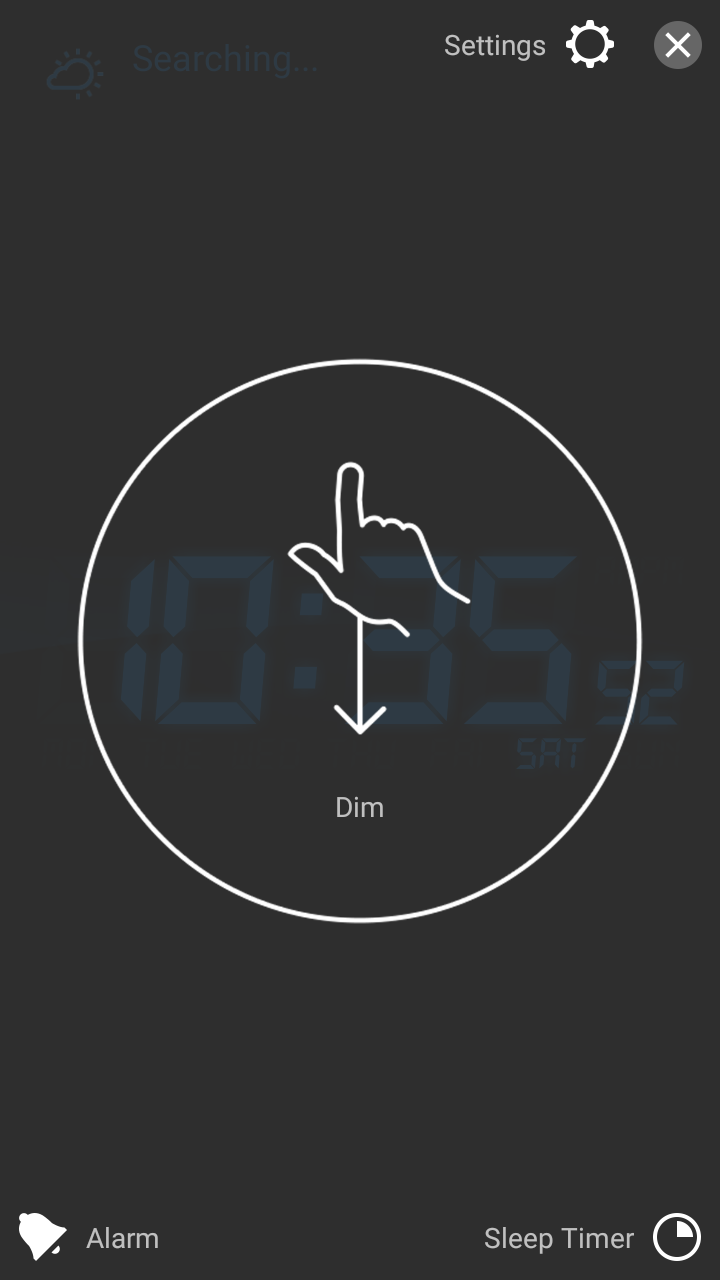Open the Sleep Timer
This screenshot has height=1280, width=720.
click(x=677, y=1238)
